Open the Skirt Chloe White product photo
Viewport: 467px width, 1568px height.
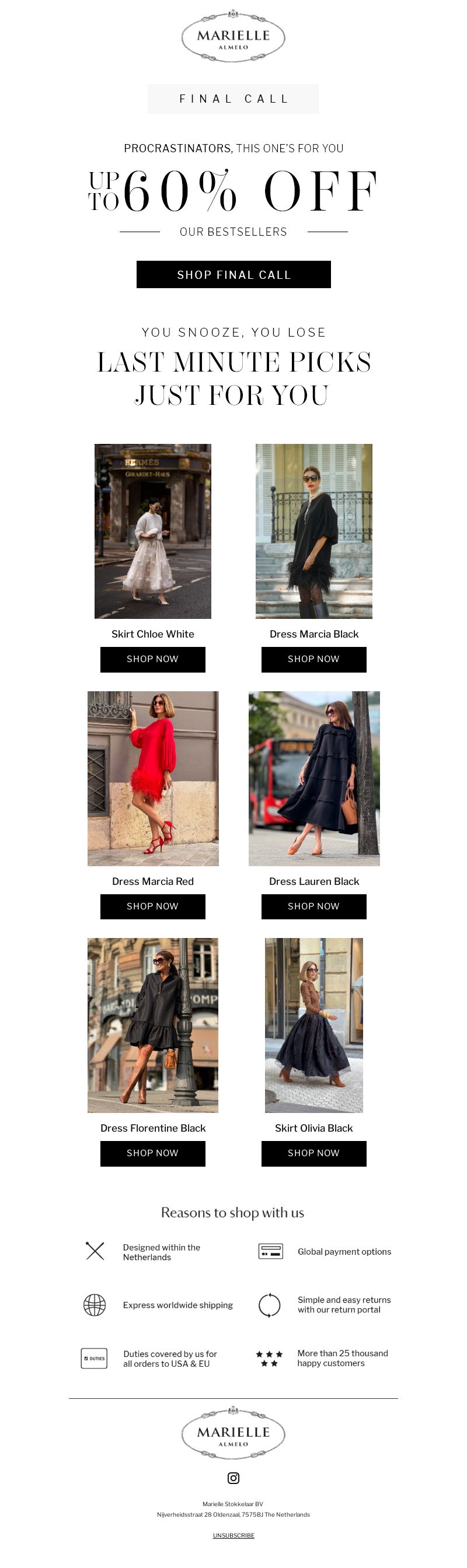152,531
